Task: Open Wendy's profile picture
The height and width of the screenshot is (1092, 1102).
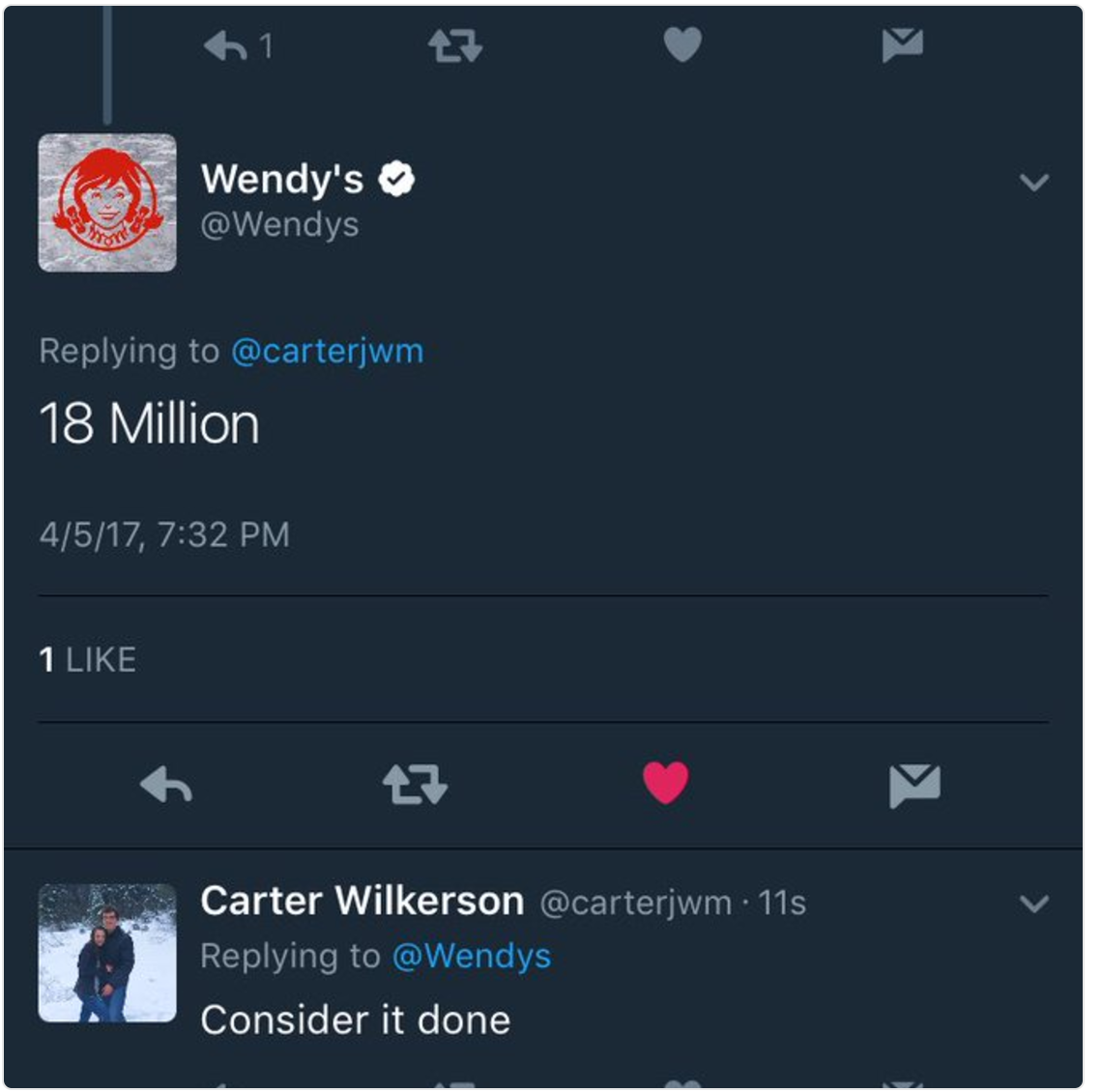Action: click(x=107, y=203)
